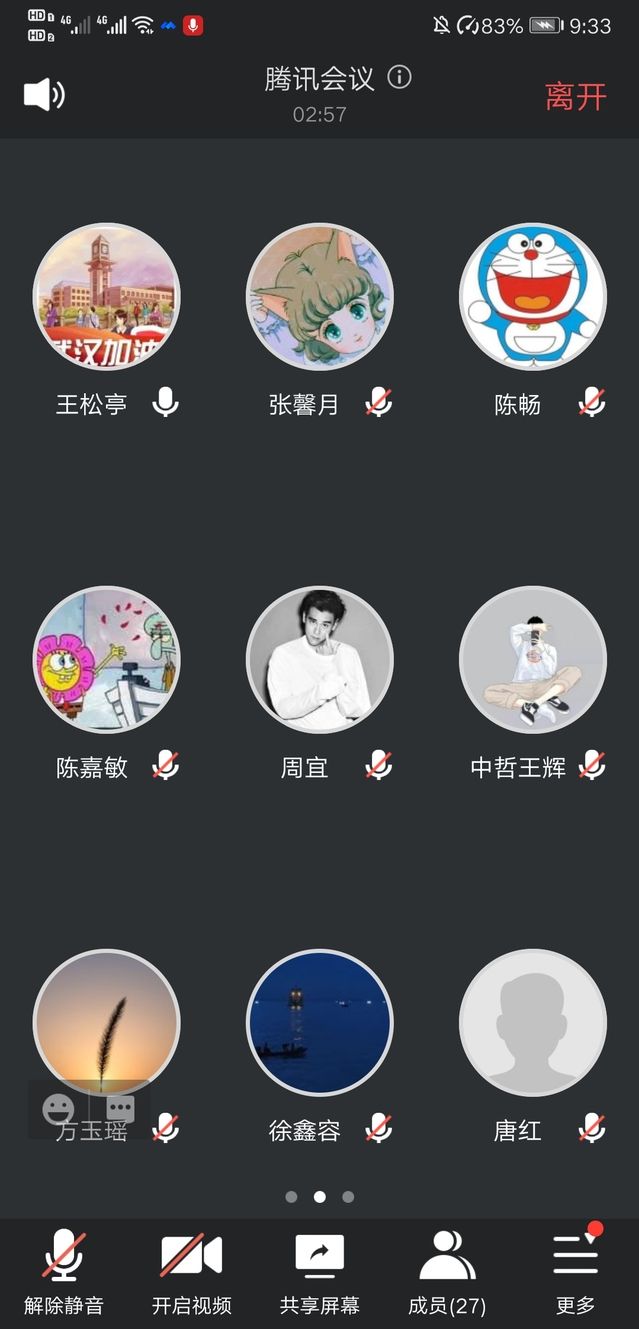Open the chat bubble button
639x1329 pixels.
pyautogui.click(x=121, y=1108)
